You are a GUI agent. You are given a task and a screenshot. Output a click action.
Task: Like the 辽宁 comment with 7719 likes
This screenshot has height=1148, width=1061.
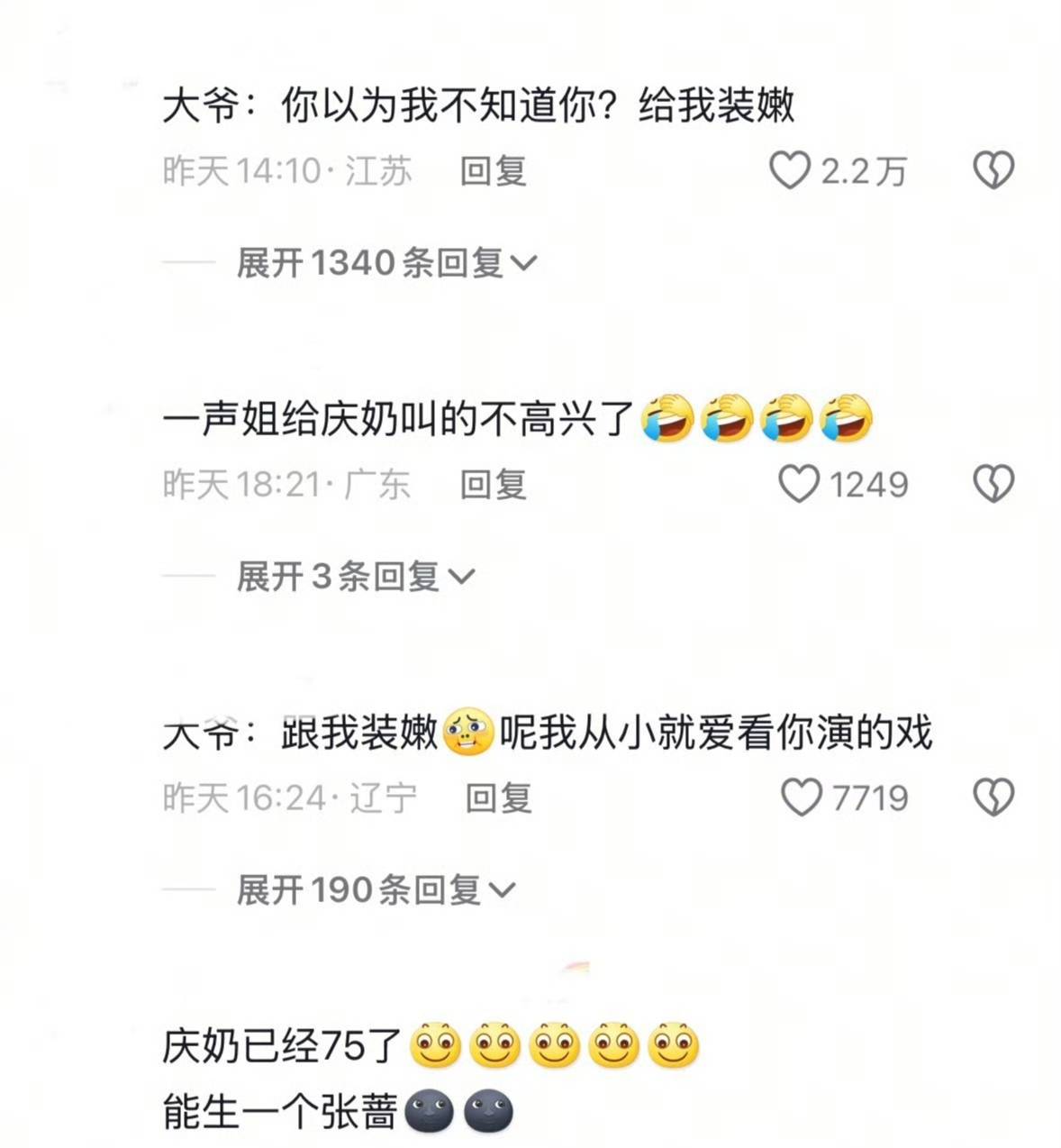801,797
